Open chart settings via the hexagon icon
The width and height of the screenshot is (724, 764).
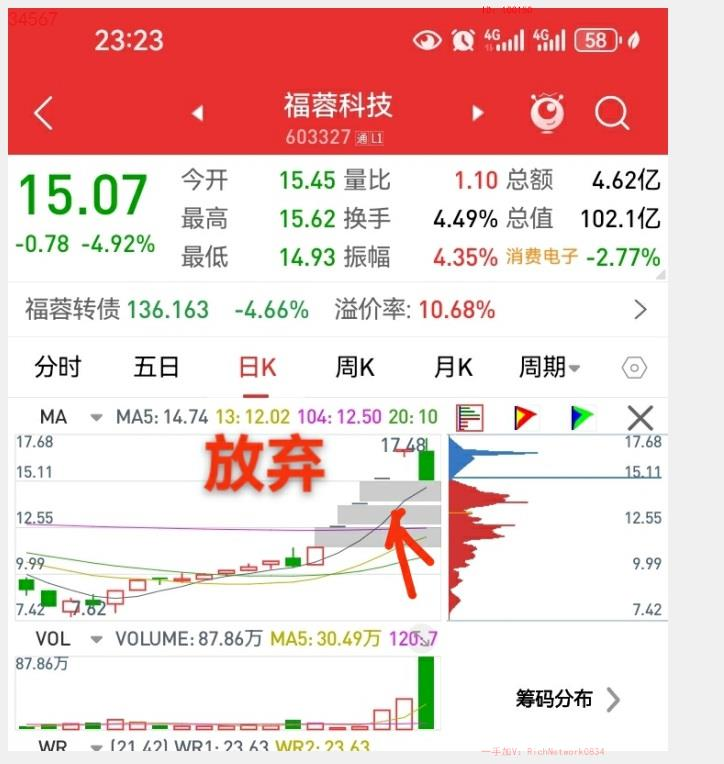click(x=634, y=368)
